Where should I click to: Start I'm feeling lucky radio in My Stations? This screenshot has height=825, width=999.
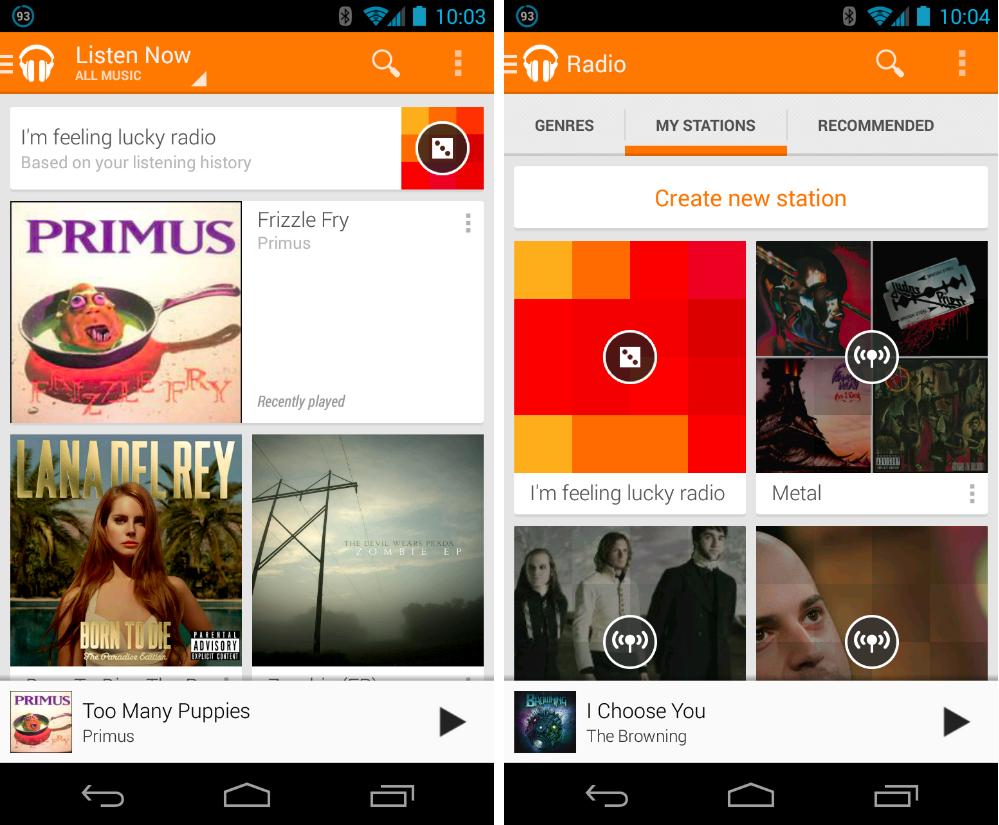tap(629, 357)
